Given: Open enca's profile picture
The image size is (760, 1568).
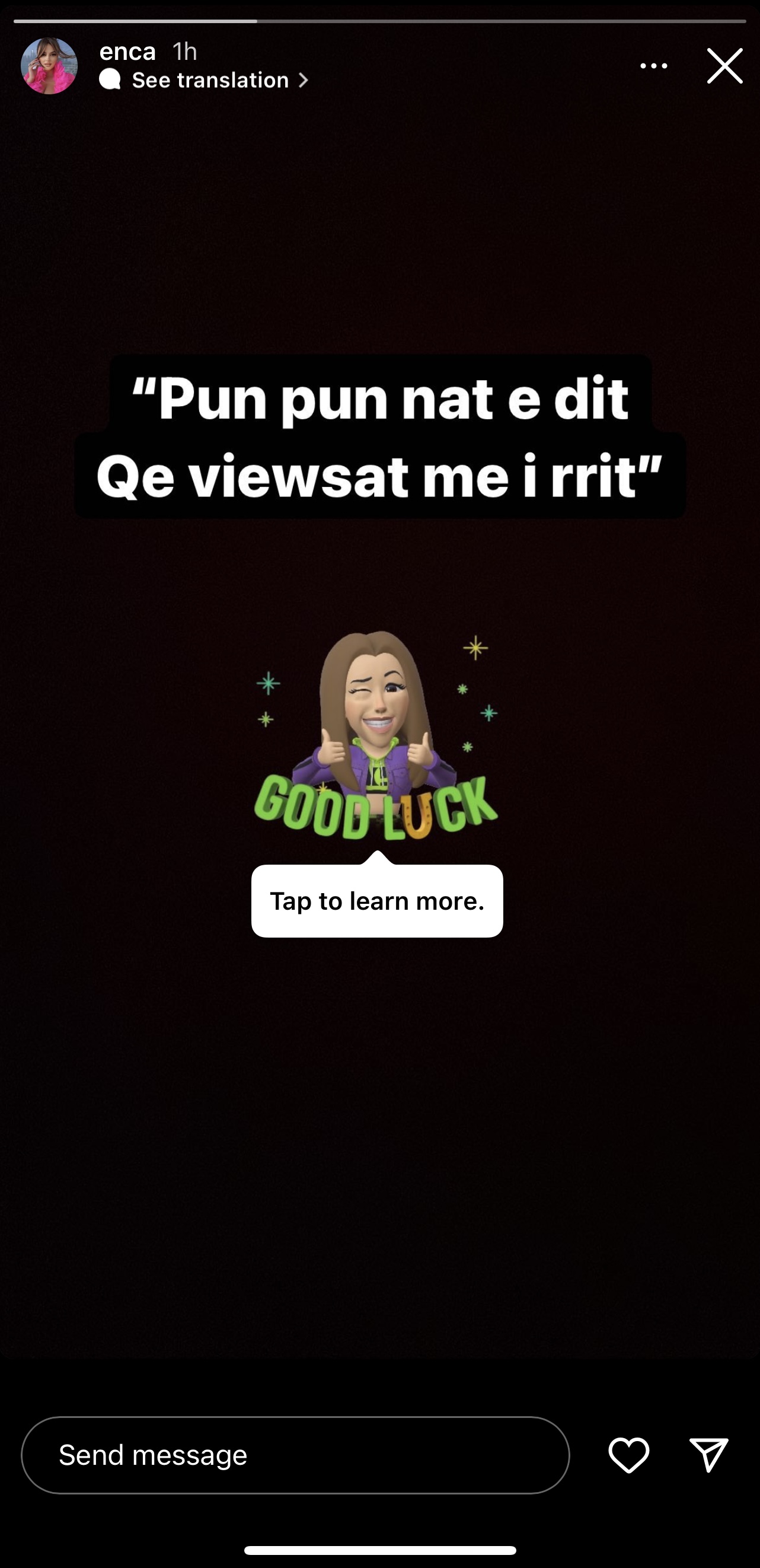Looking at the screenshot, I should tap(49, 66).
